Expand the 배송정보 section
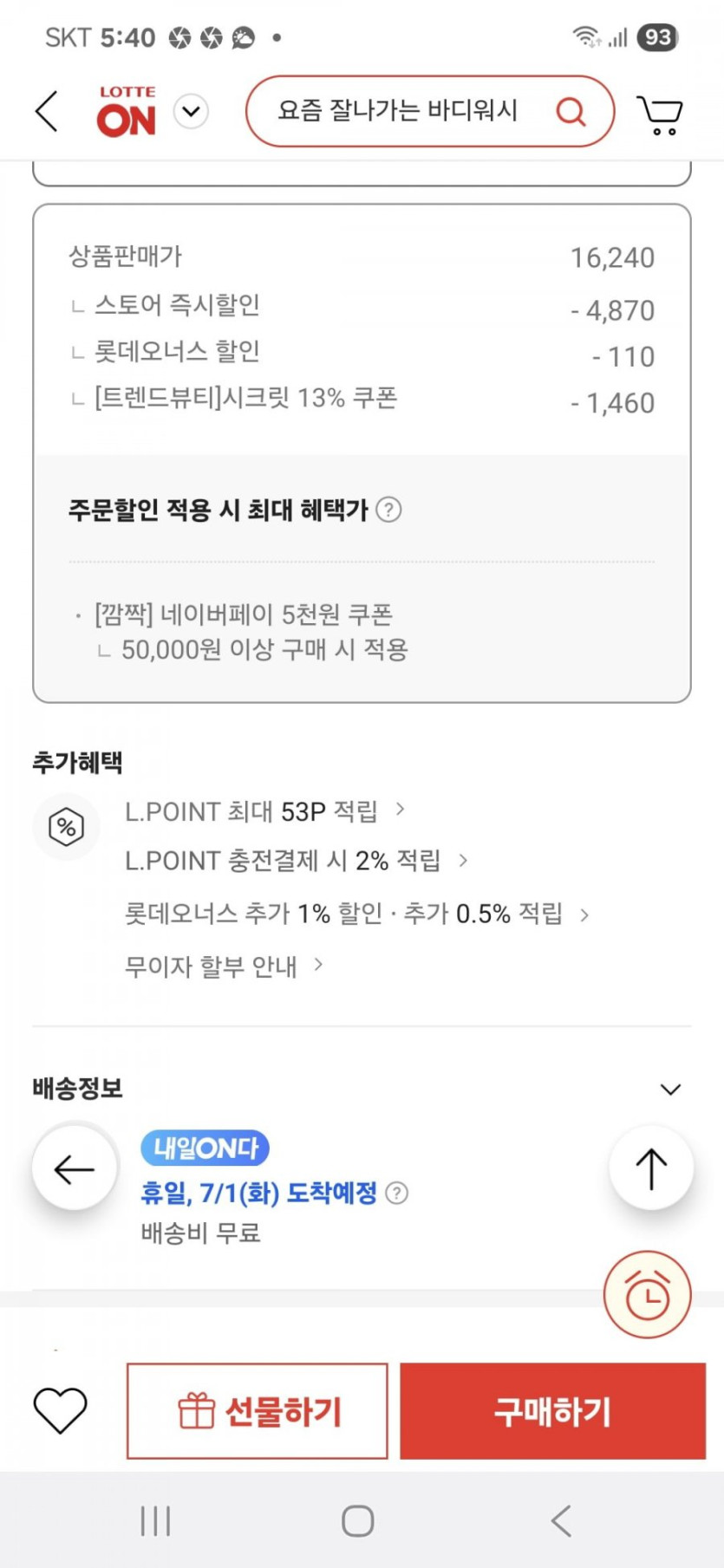This screenshot has height=1568, width=724. pyautogui.click(x=670, y=1090)
